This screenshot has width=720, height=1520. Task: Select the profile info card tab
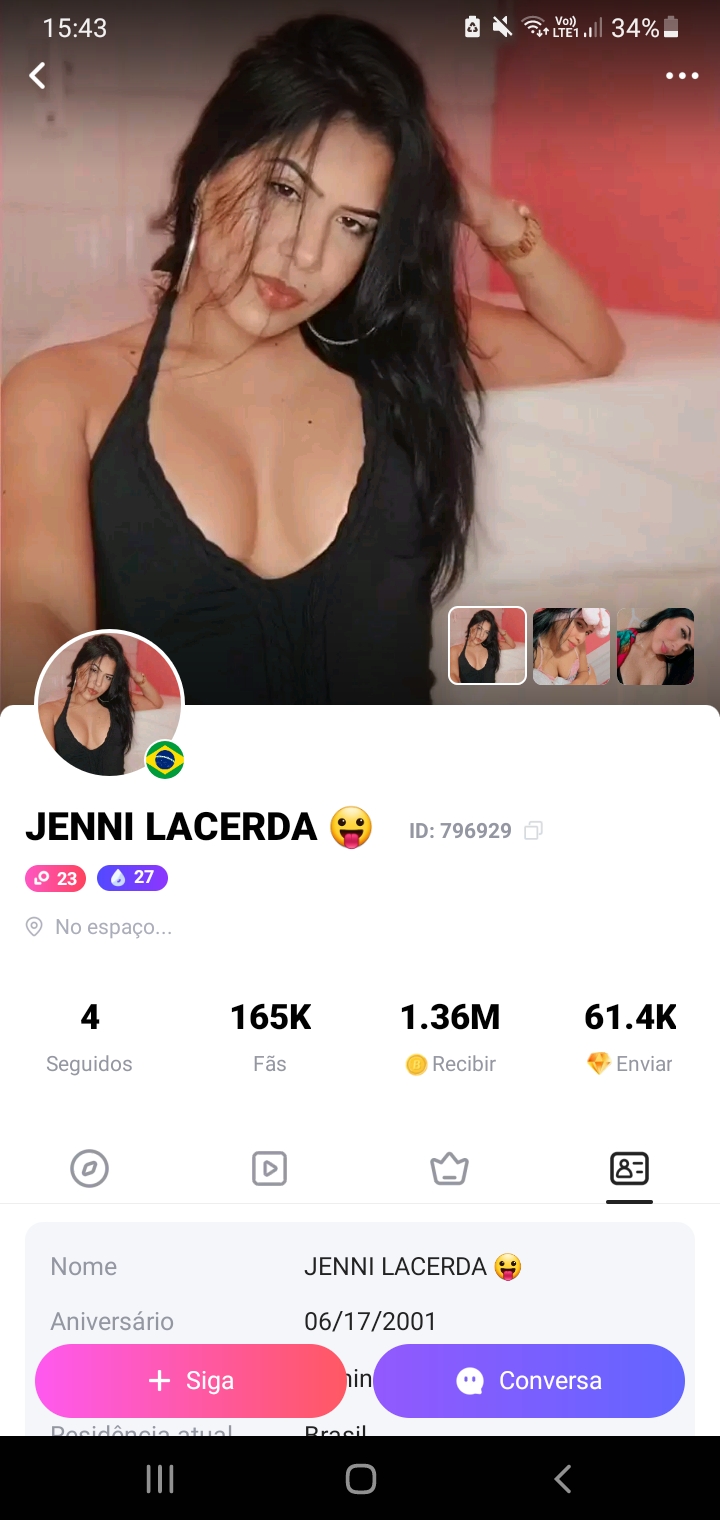pyautogui.click(x=629, y=1168)
